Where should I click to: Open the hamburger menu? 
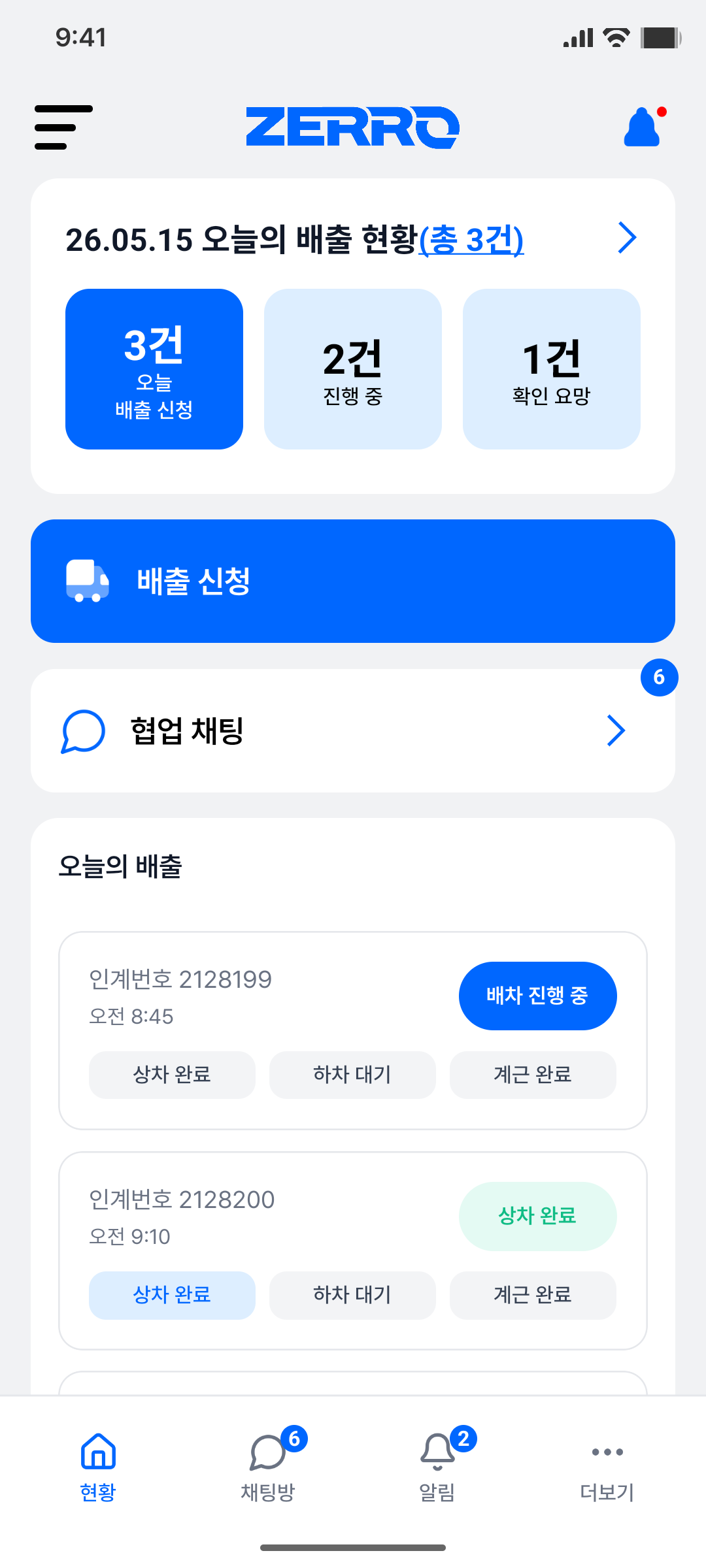coord(63,127)
